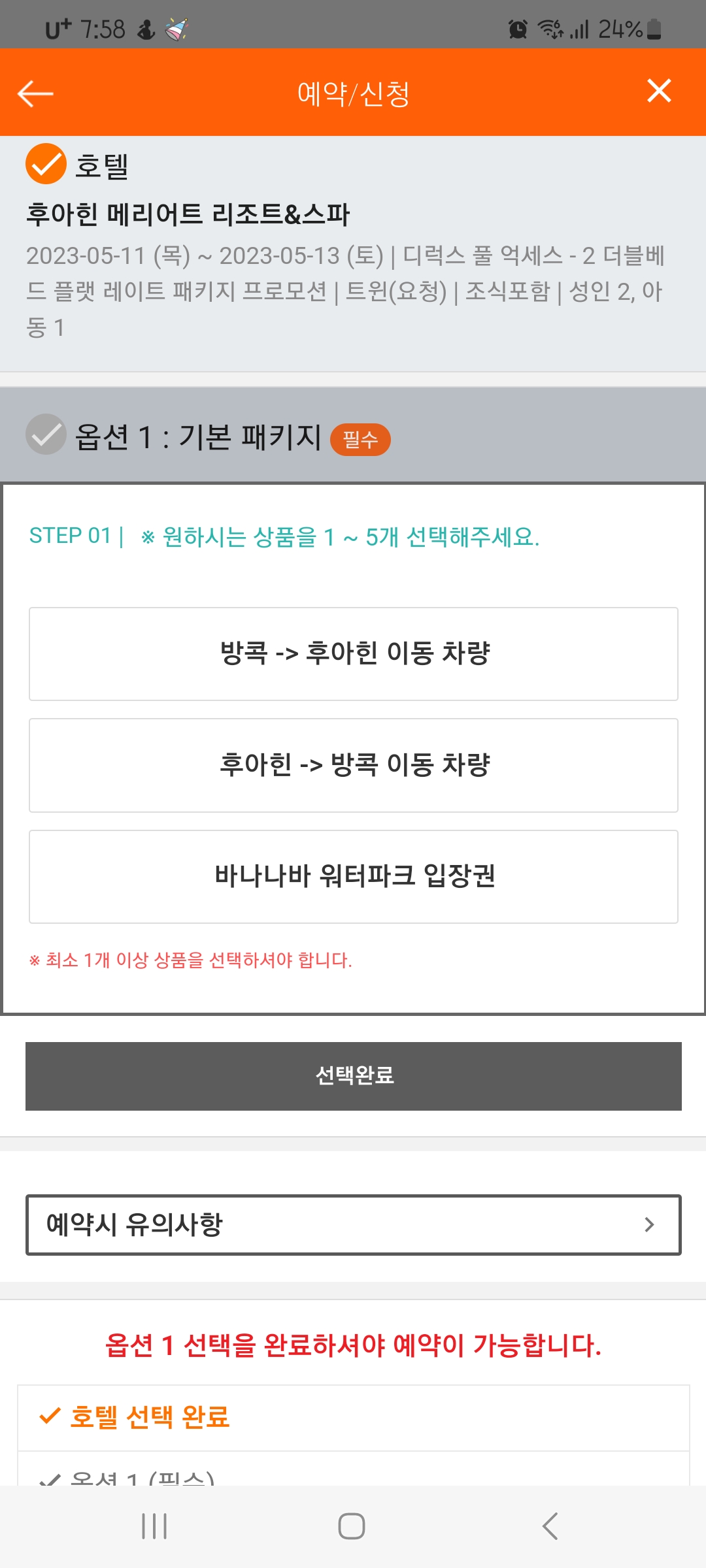706x1568 pixels.
Task: Open recent apps from navigation bar
Action: (x=155, y=1526)
